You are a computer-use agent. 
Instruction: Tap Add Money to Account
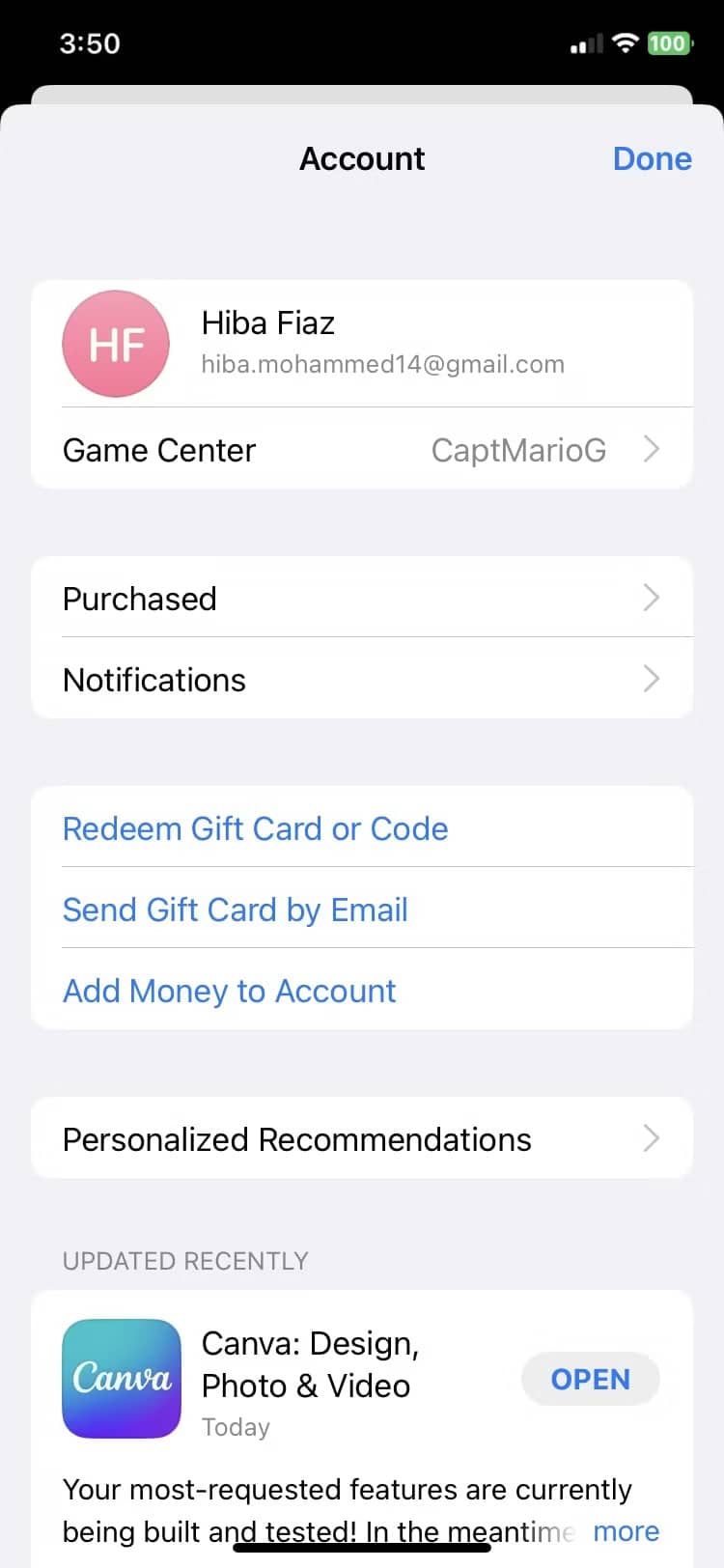tap(230, 991)
